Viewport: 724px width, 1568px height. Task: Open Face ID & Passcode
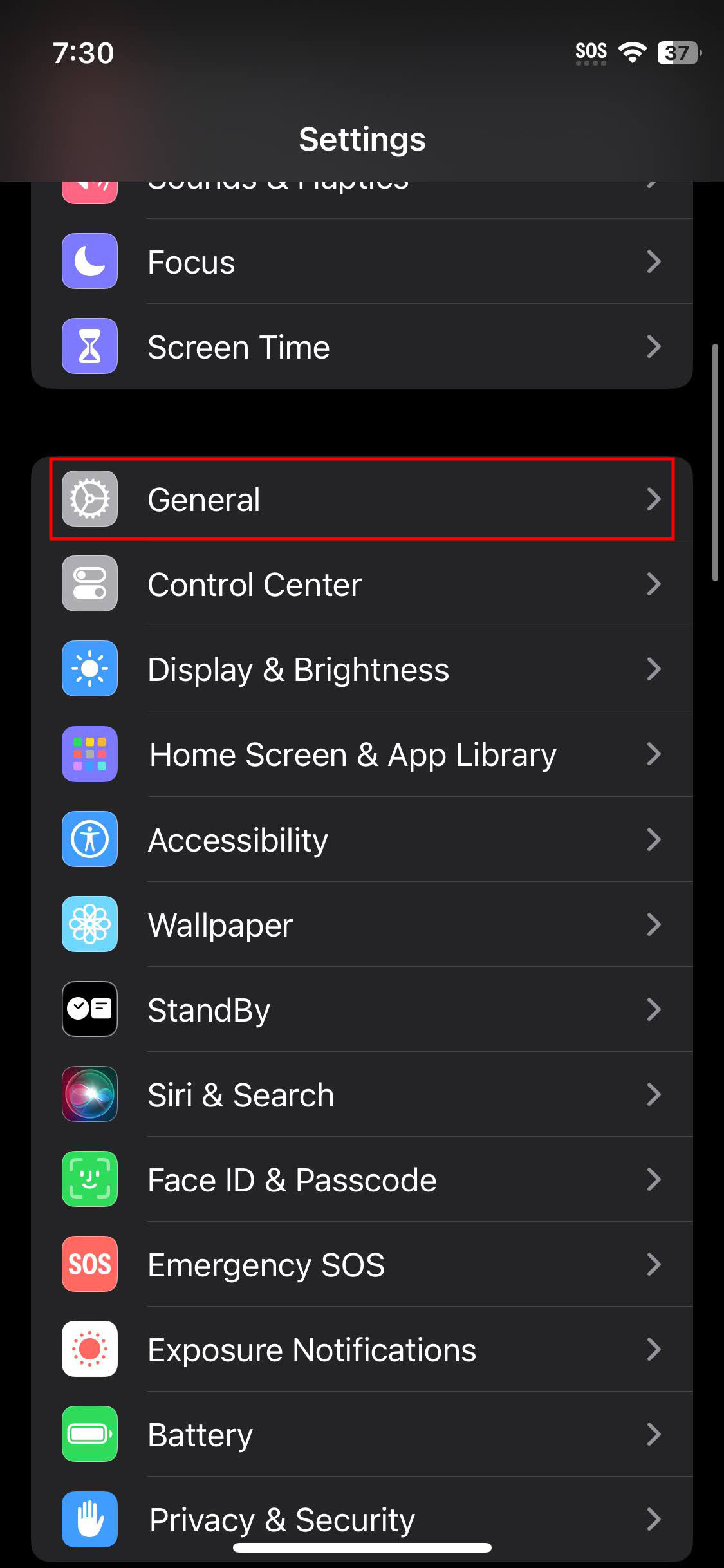click(x=360, y=1179)
